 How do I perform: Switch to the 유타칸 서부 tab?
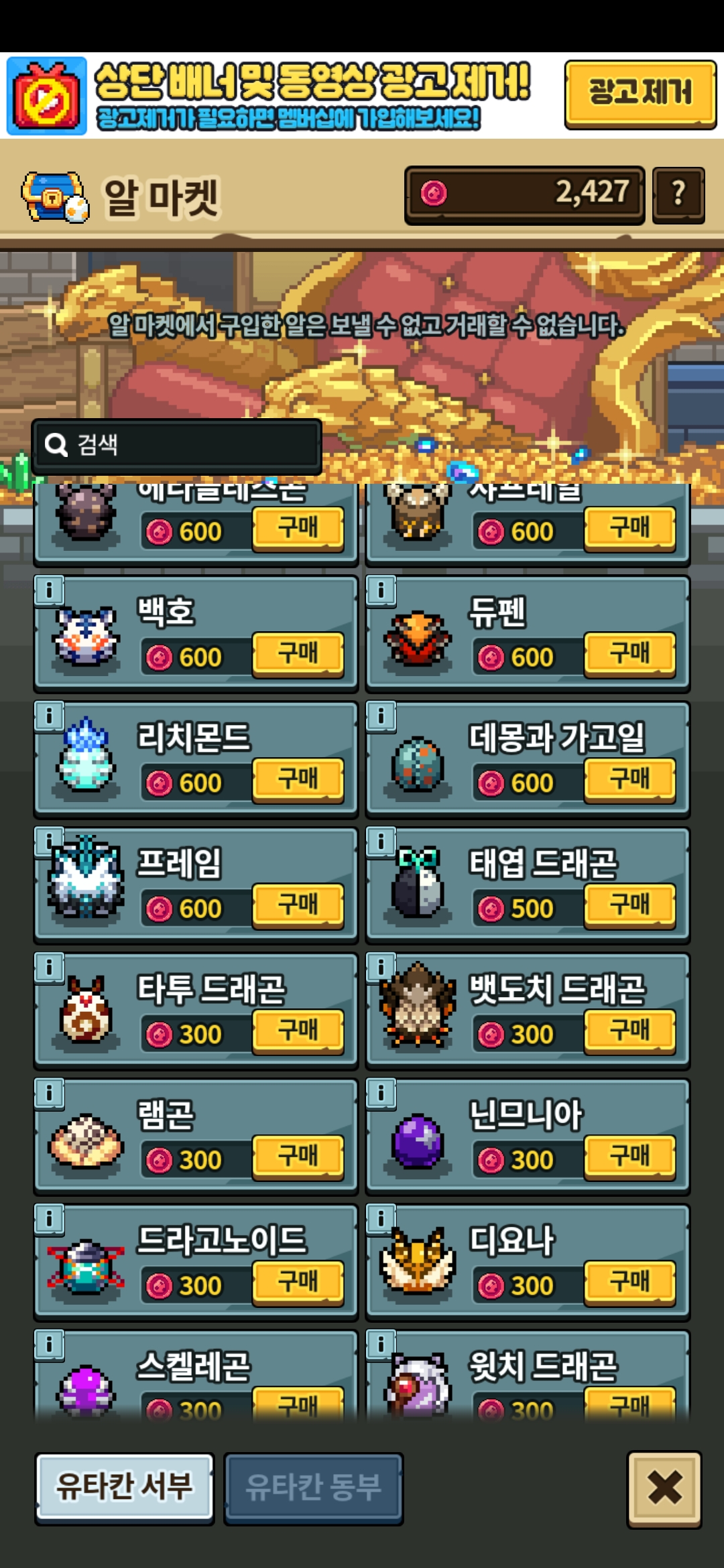(125, 1487)
